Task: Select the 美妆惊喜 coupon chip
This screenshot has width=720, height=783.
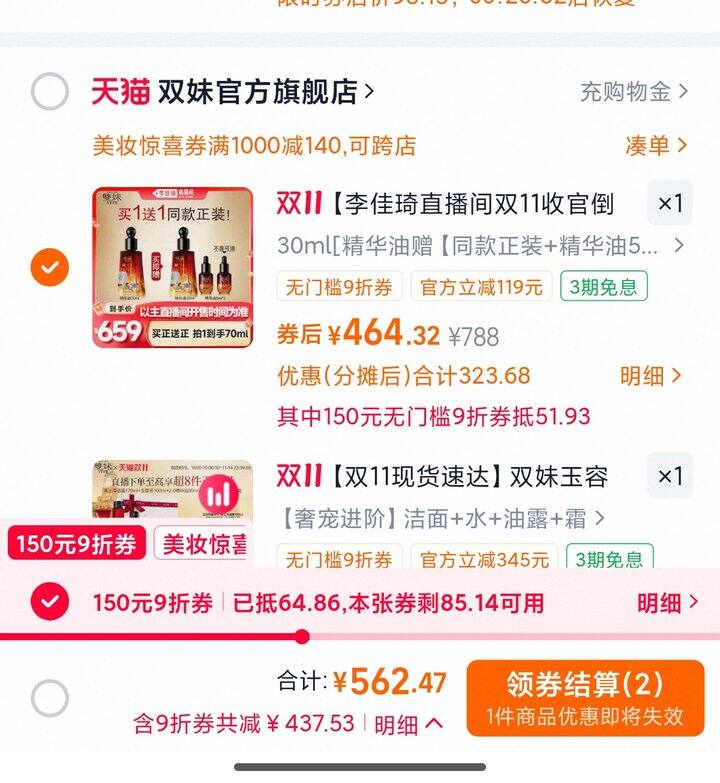Action: click(203, 545)
